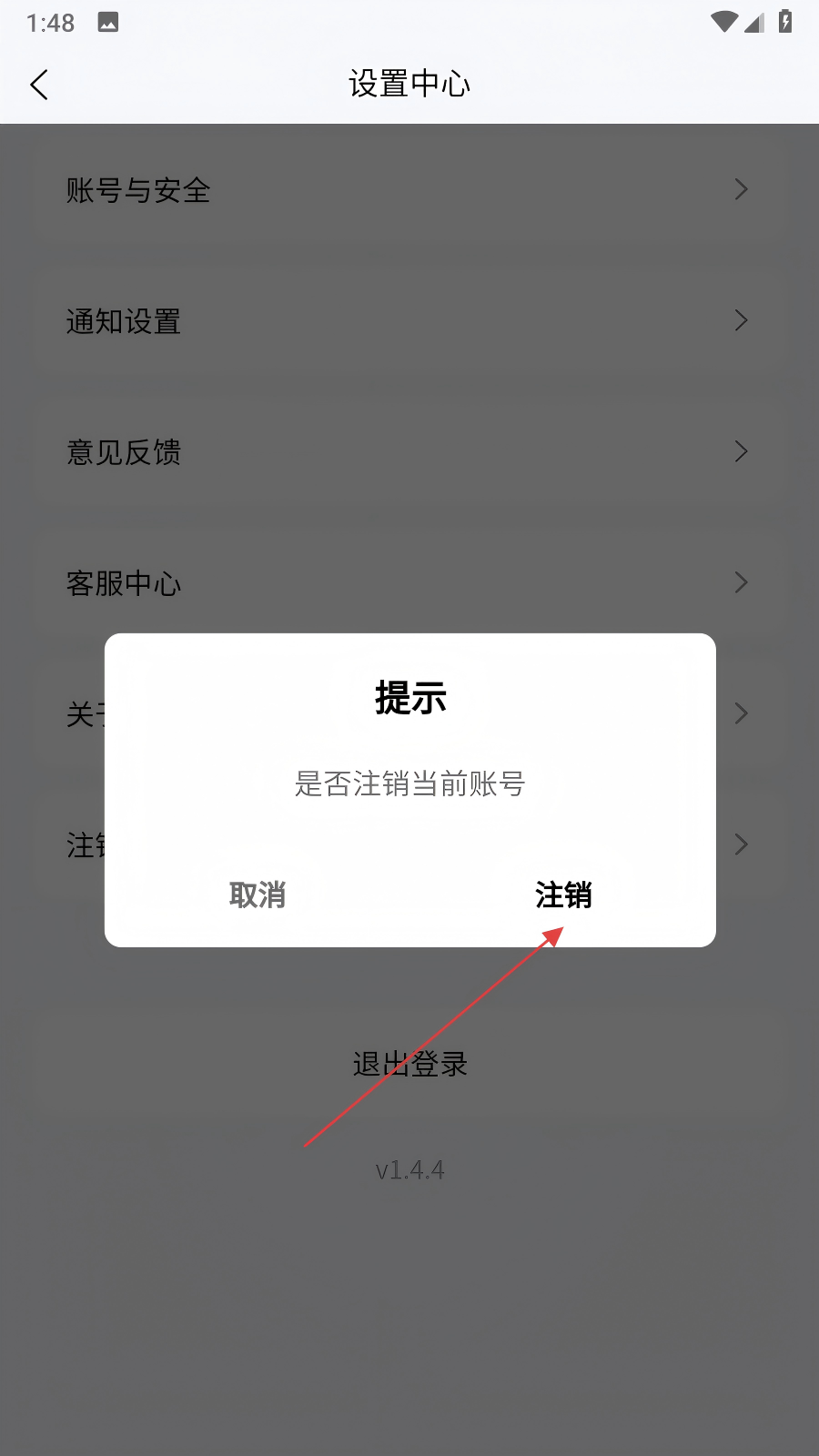Tap 取消 to dismiss the dialog
This screenshot has width=819, height=1456.
coord(258,895)
